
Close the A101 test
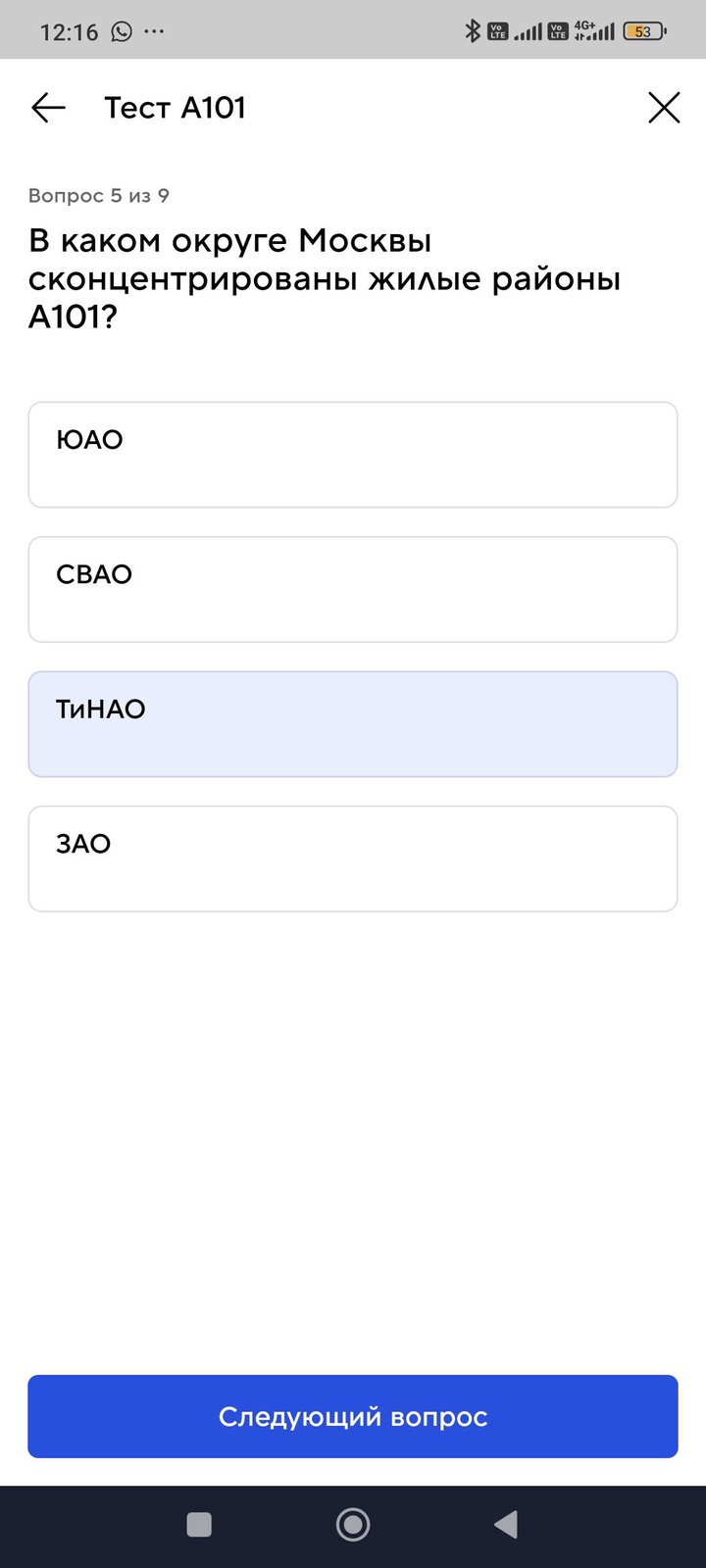664,108
